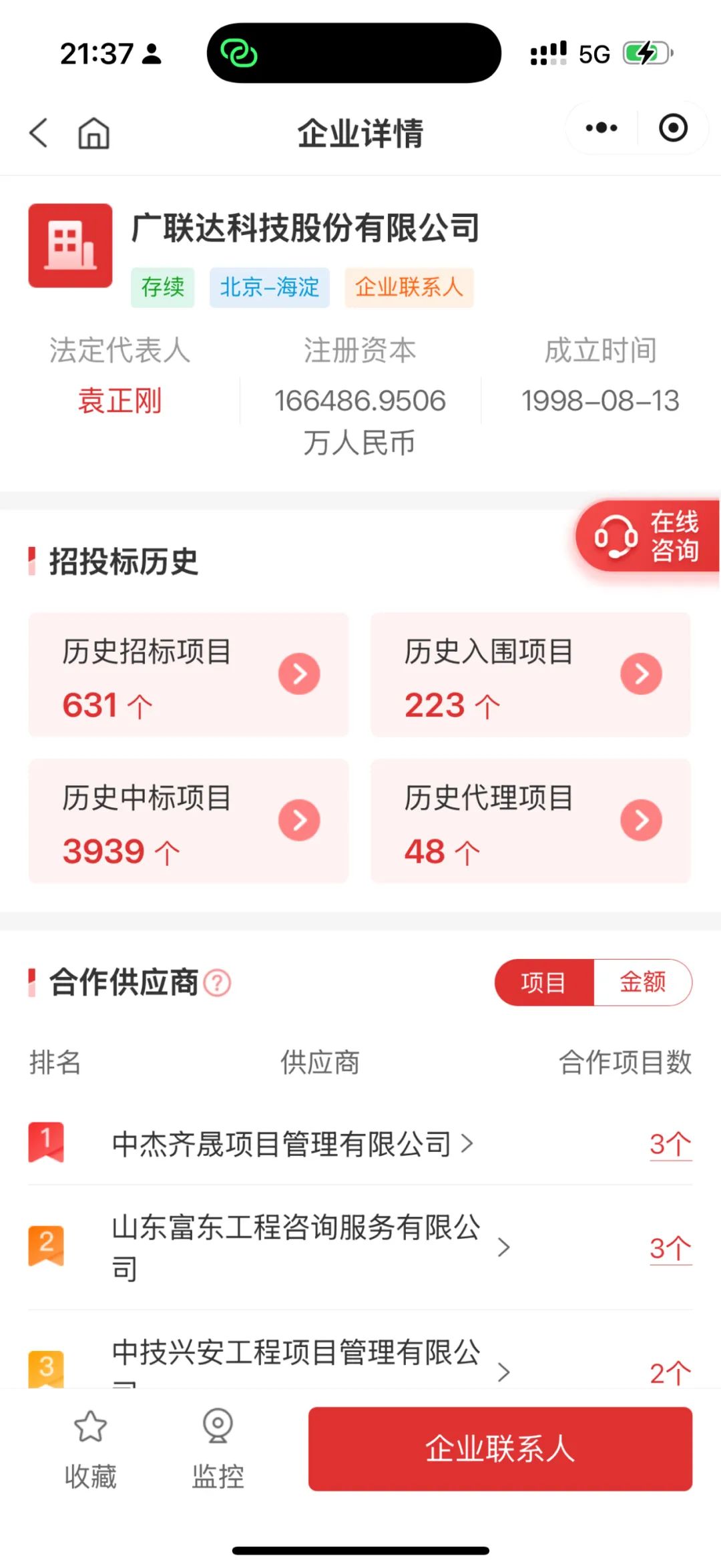
Task: Enable 监控 for this company
Action: click(x=218, y=1448)
